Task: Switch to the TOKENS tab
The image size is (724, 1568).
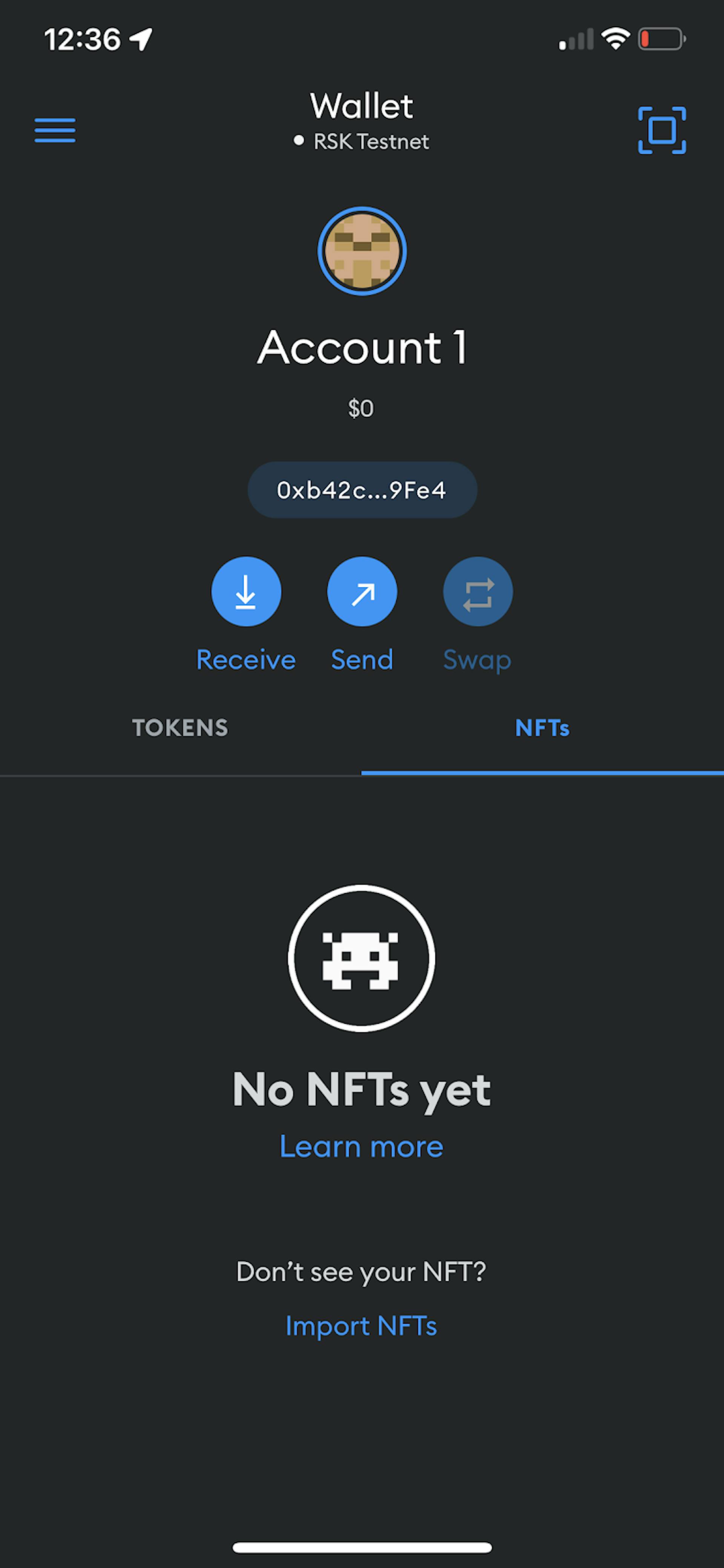Action: pos(180,727)
